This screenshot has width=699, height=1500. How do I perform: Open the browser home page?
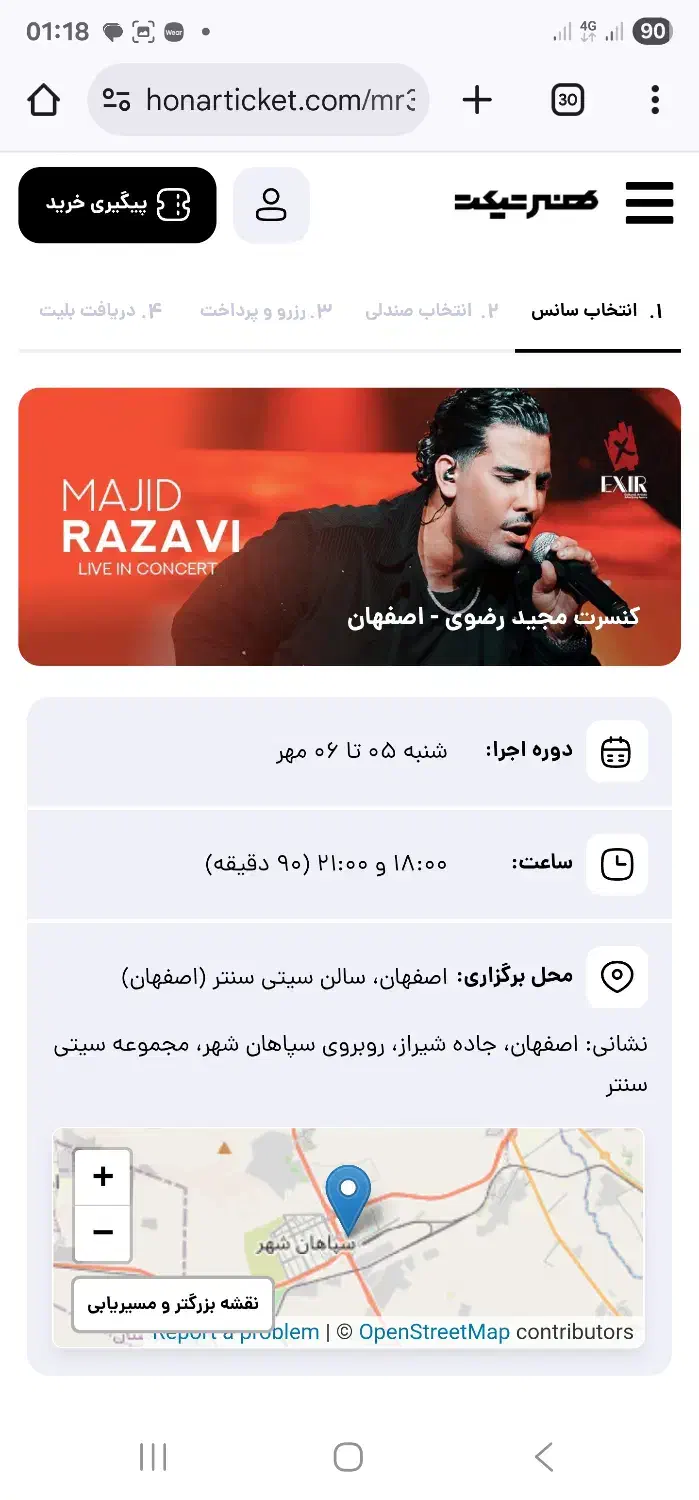coord(43,100)
